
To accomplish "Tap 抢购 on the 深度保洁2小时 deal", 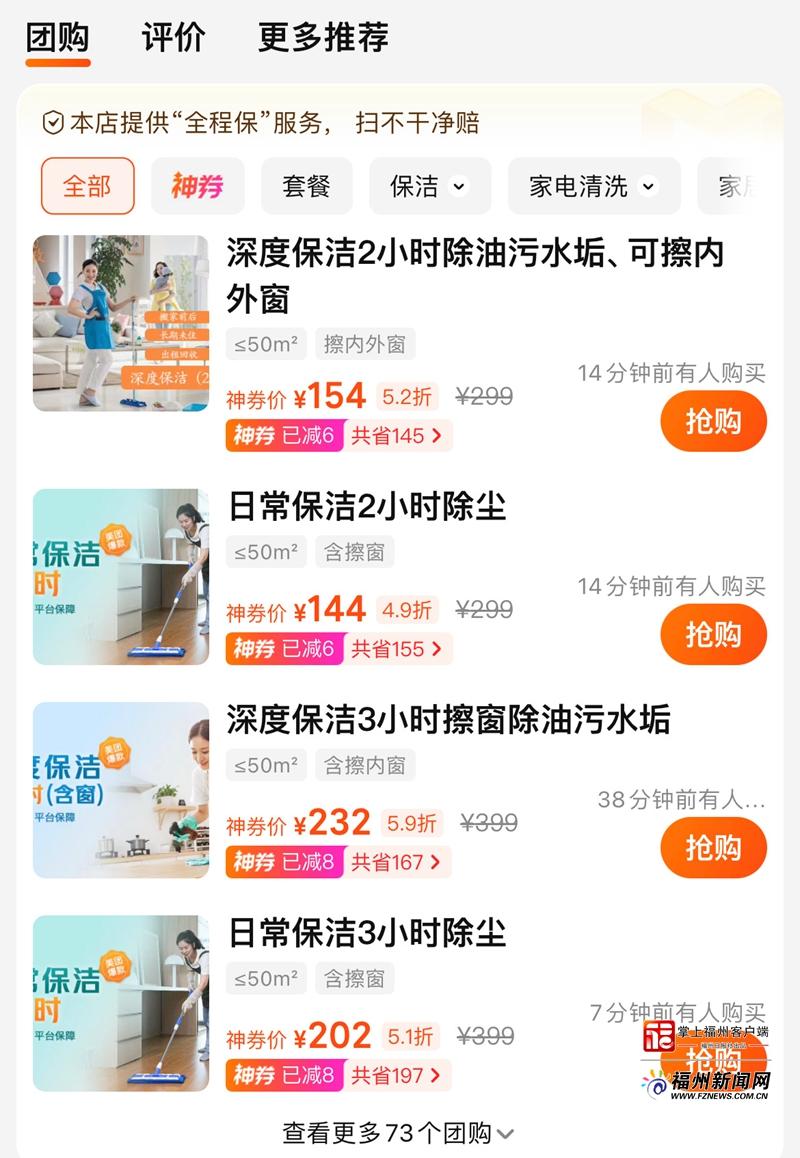I will click(x=712, y=421).
